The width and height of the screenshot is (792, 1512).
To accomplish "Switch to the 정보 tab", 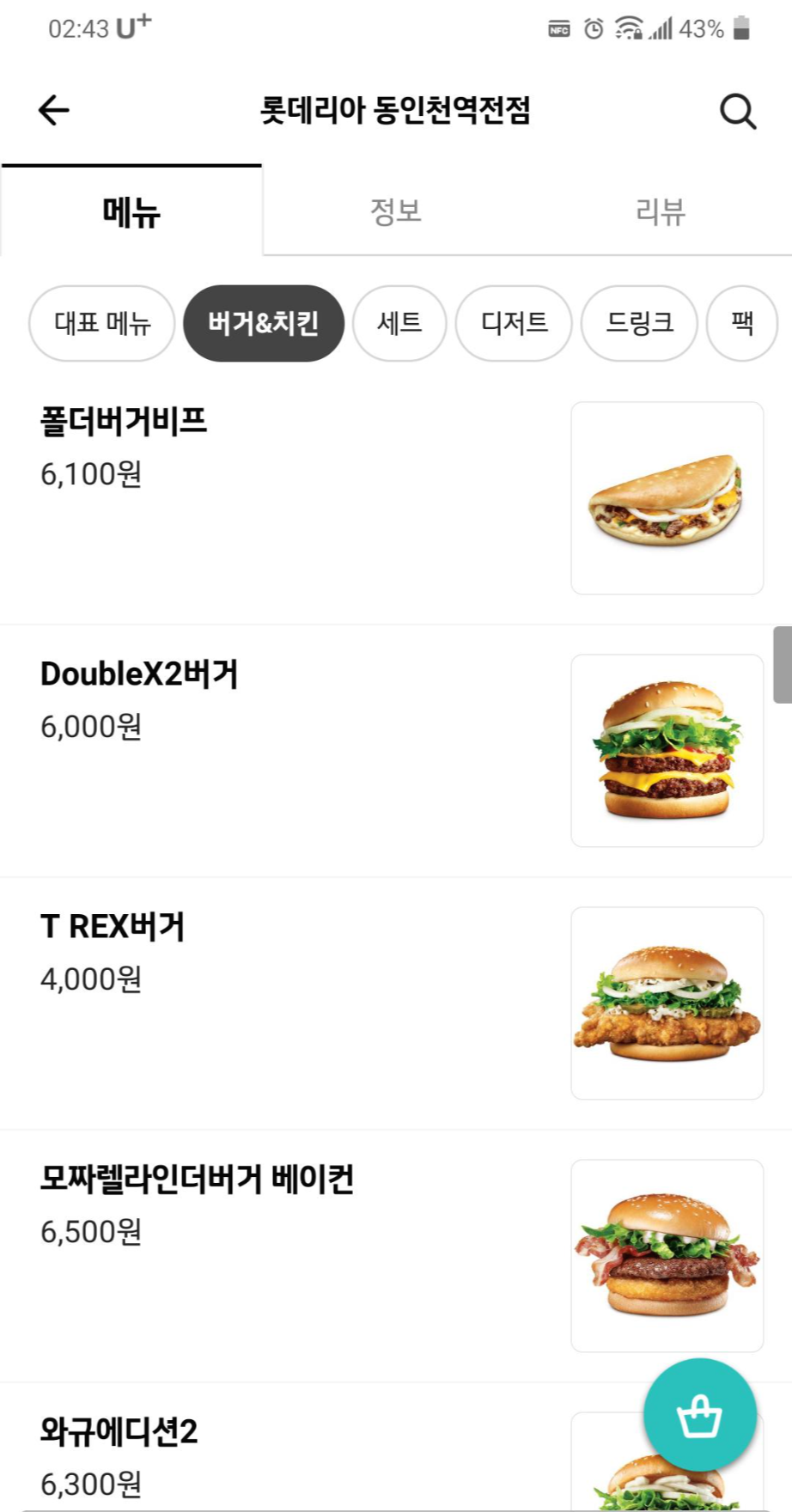I will click(x=395, y=211).
